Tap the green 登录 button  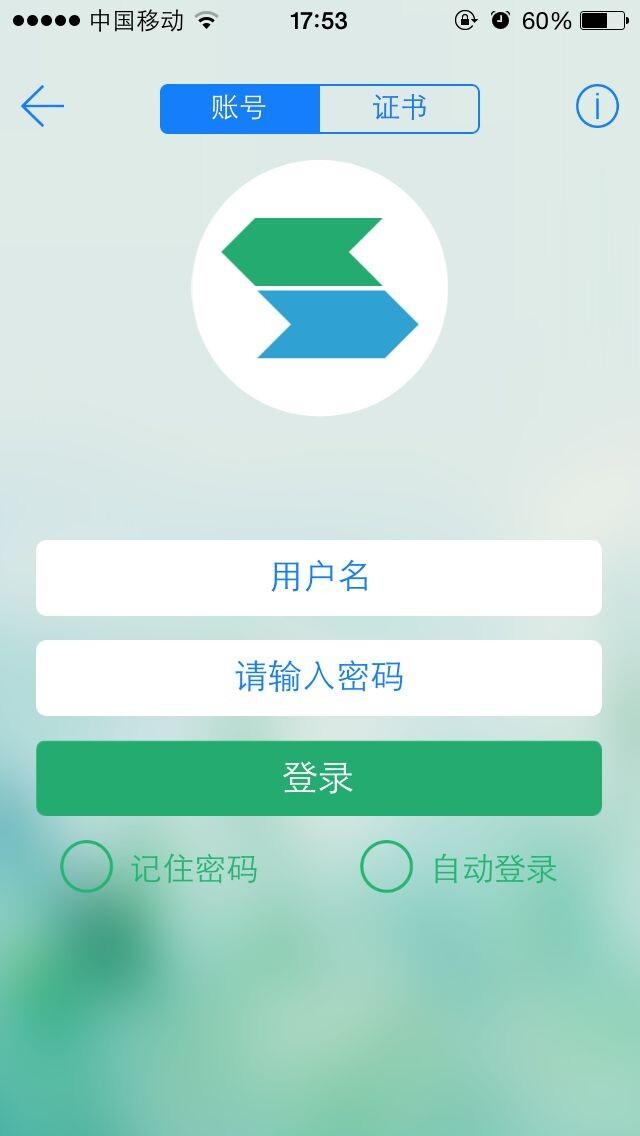click(319, 778)
